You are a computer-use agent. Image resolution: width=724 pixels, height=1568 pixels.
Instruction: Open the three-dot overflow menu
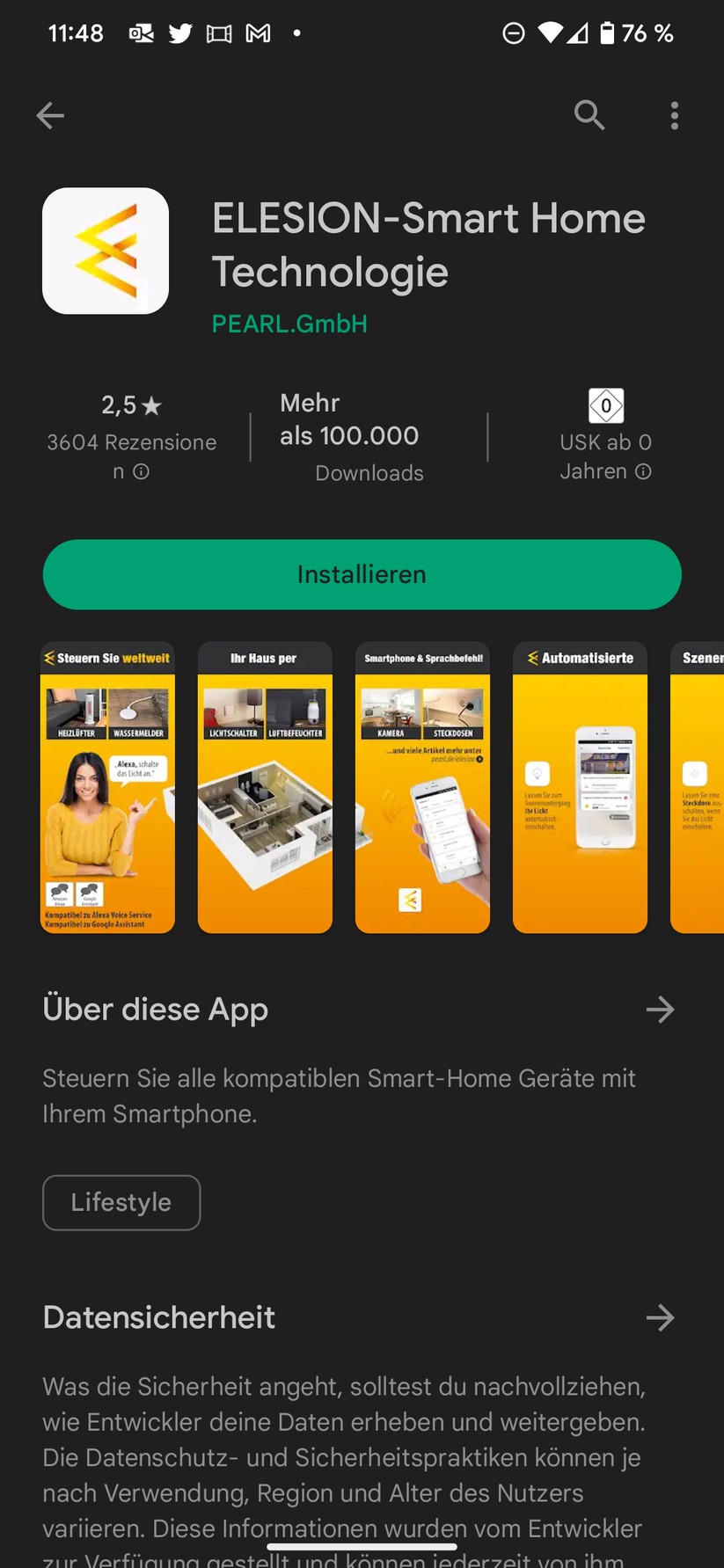click(x=674, y=115)
